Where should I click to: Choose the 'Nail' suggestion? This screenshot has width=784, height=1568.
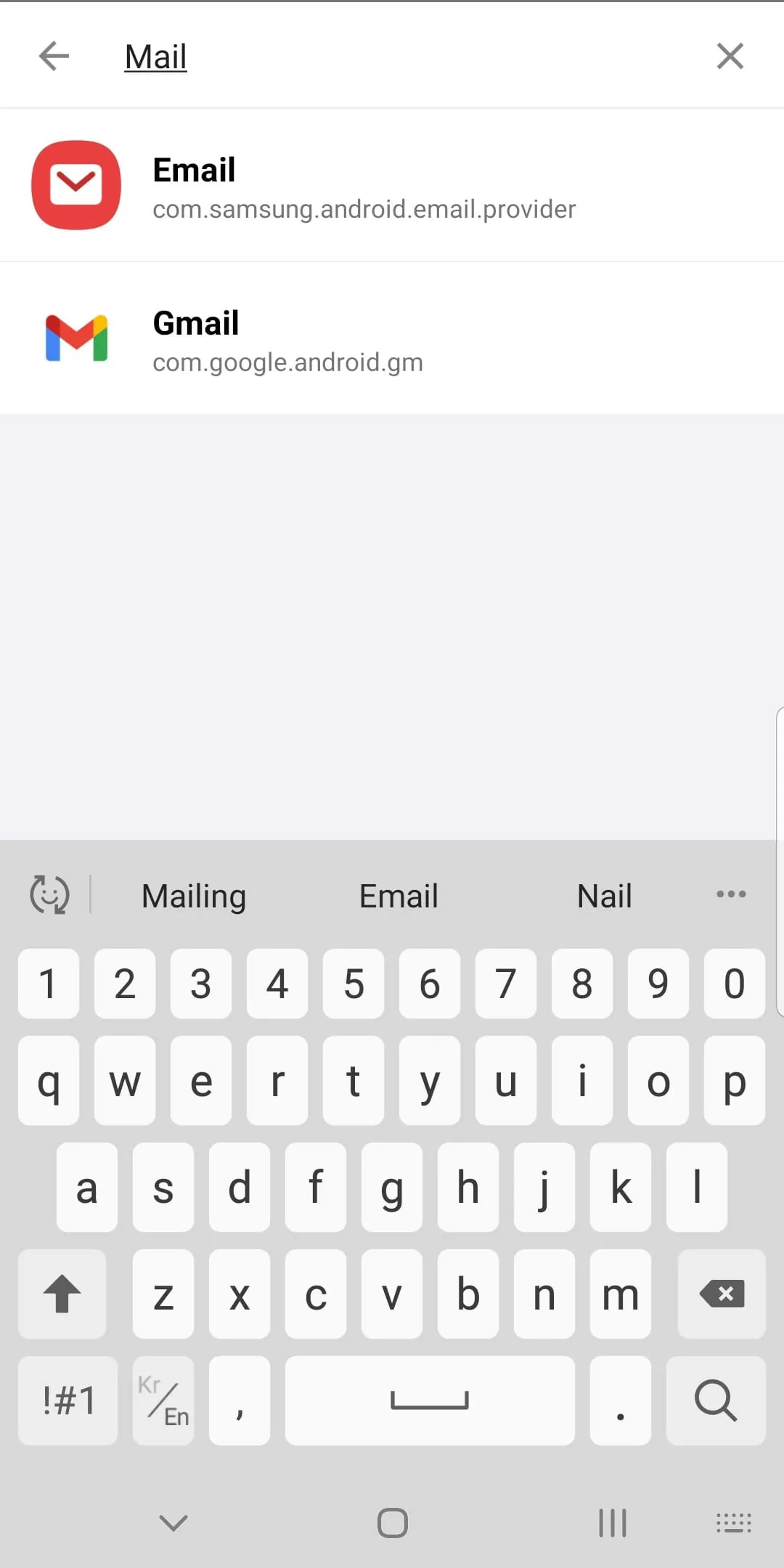tap(605, 895)
